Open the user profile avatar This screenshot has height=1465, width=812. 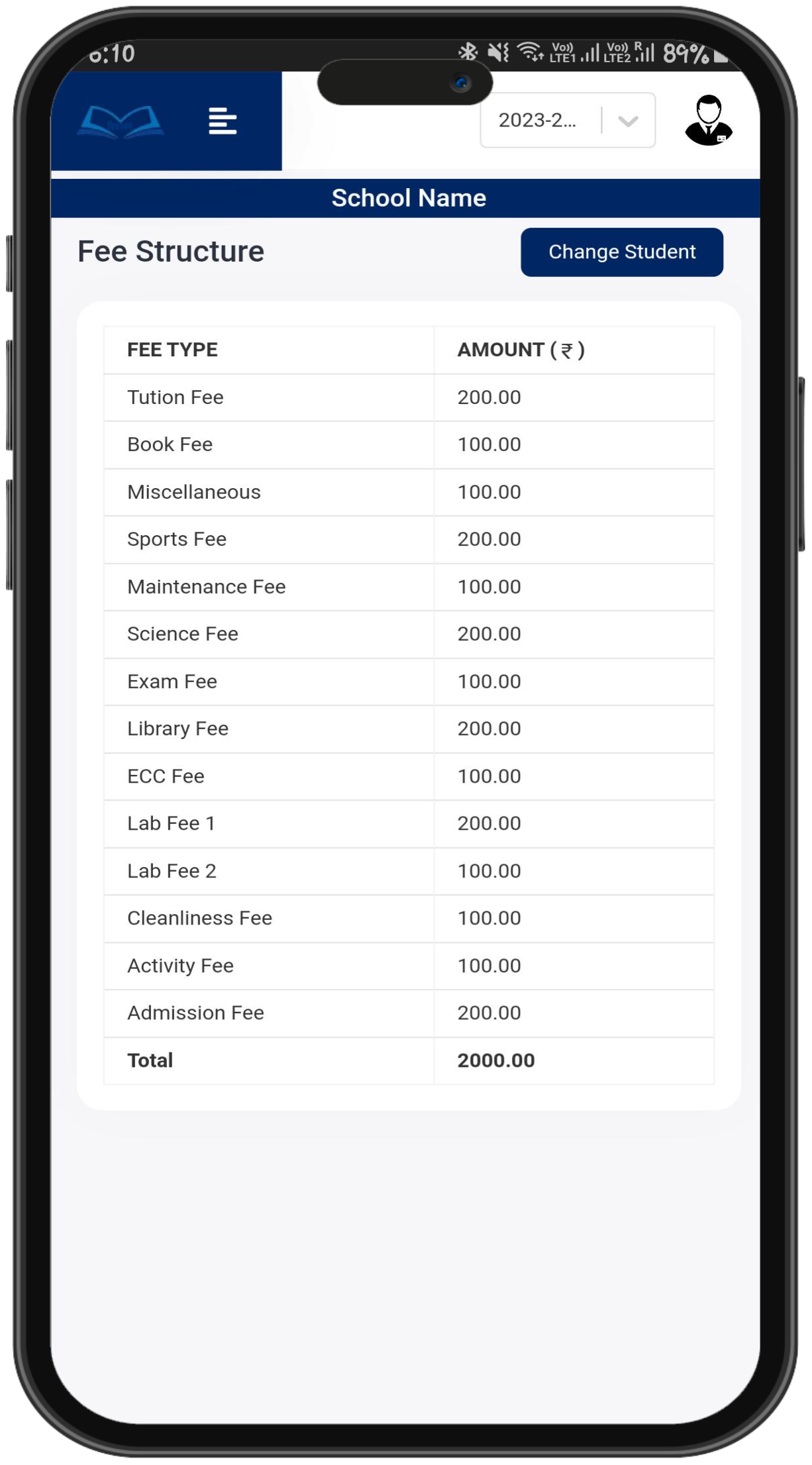pyautogui.click(x=708, y=121)
